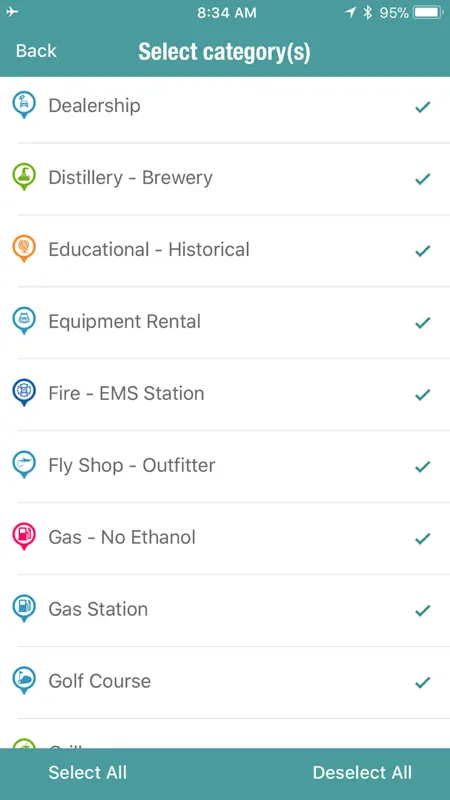Deselect the Golf Course category

[x=225, y=682]
